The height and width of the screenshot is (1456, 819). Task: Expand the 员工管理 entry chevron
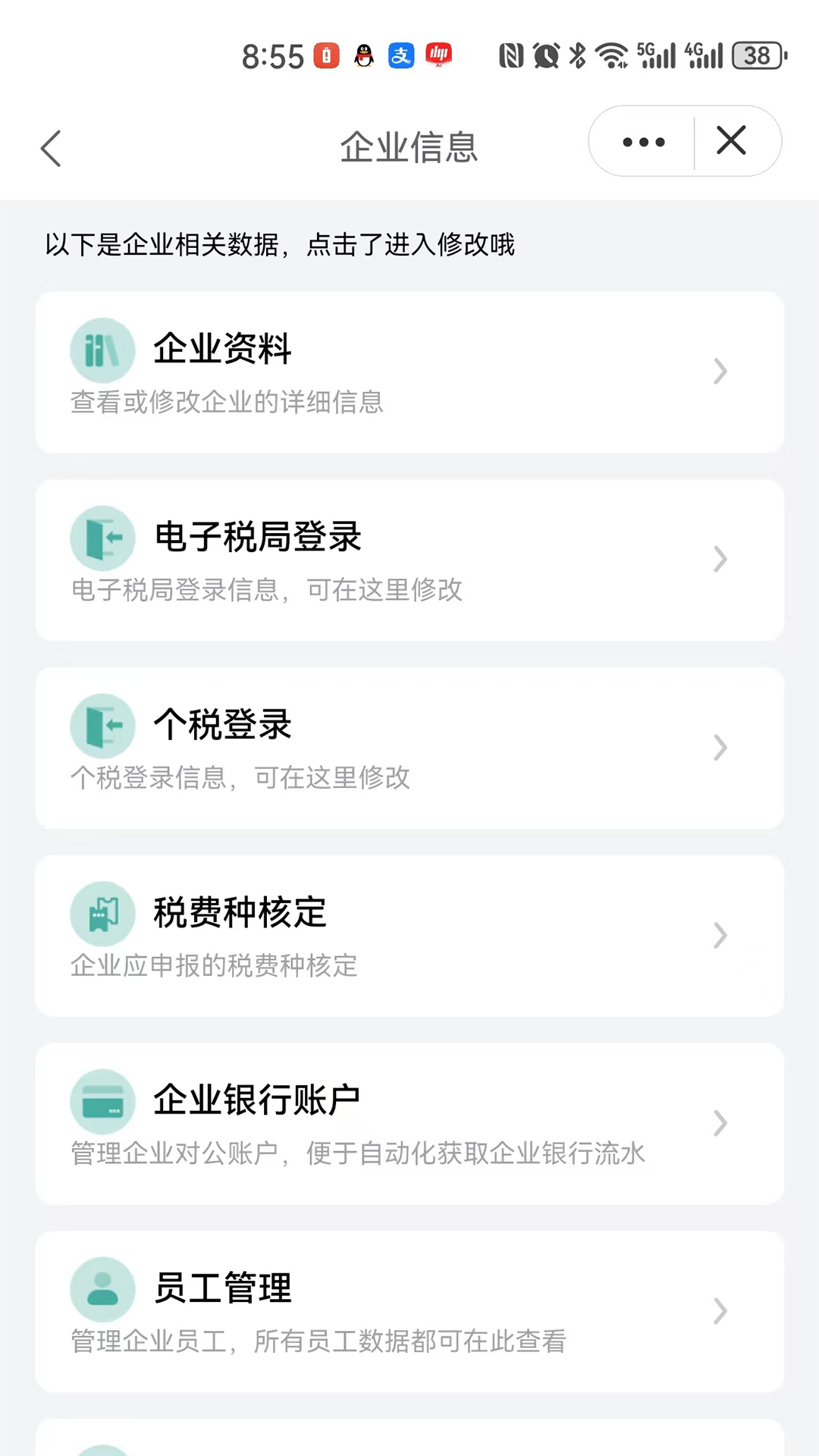pyautogui.click(x=719, y=1311)
